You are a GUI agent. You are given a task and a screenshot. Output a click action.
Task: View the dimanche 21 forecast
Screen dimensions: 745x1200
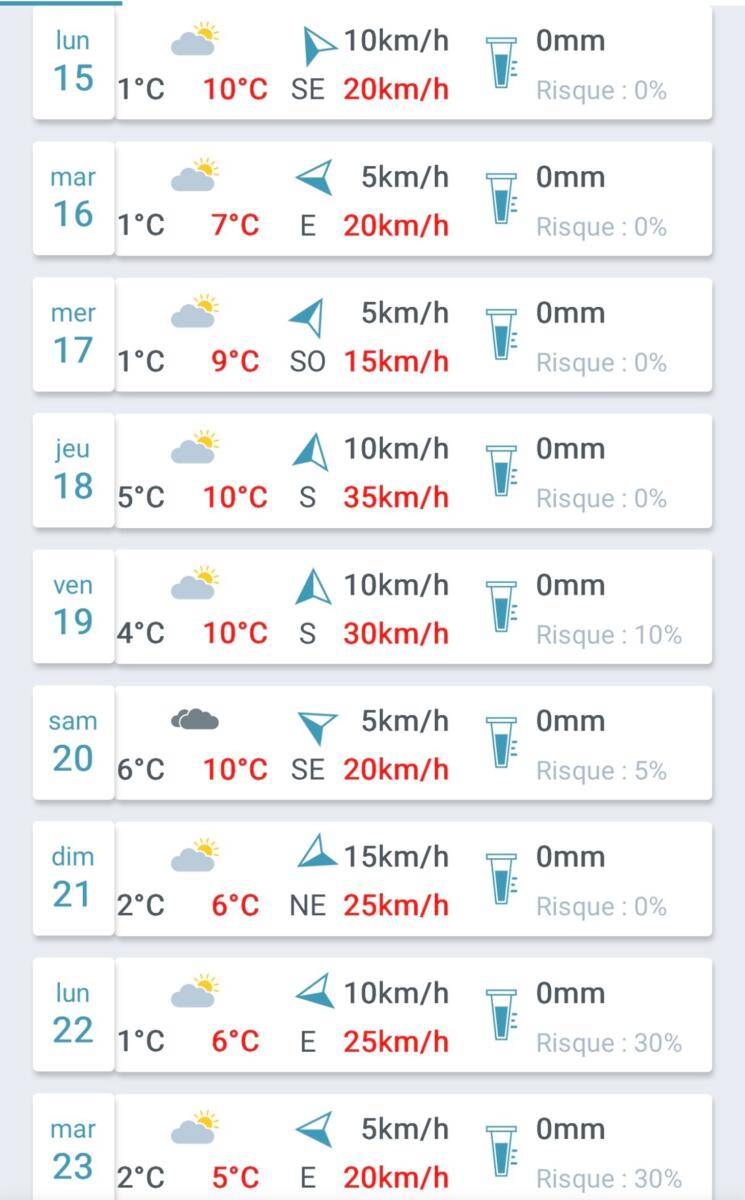372,881
